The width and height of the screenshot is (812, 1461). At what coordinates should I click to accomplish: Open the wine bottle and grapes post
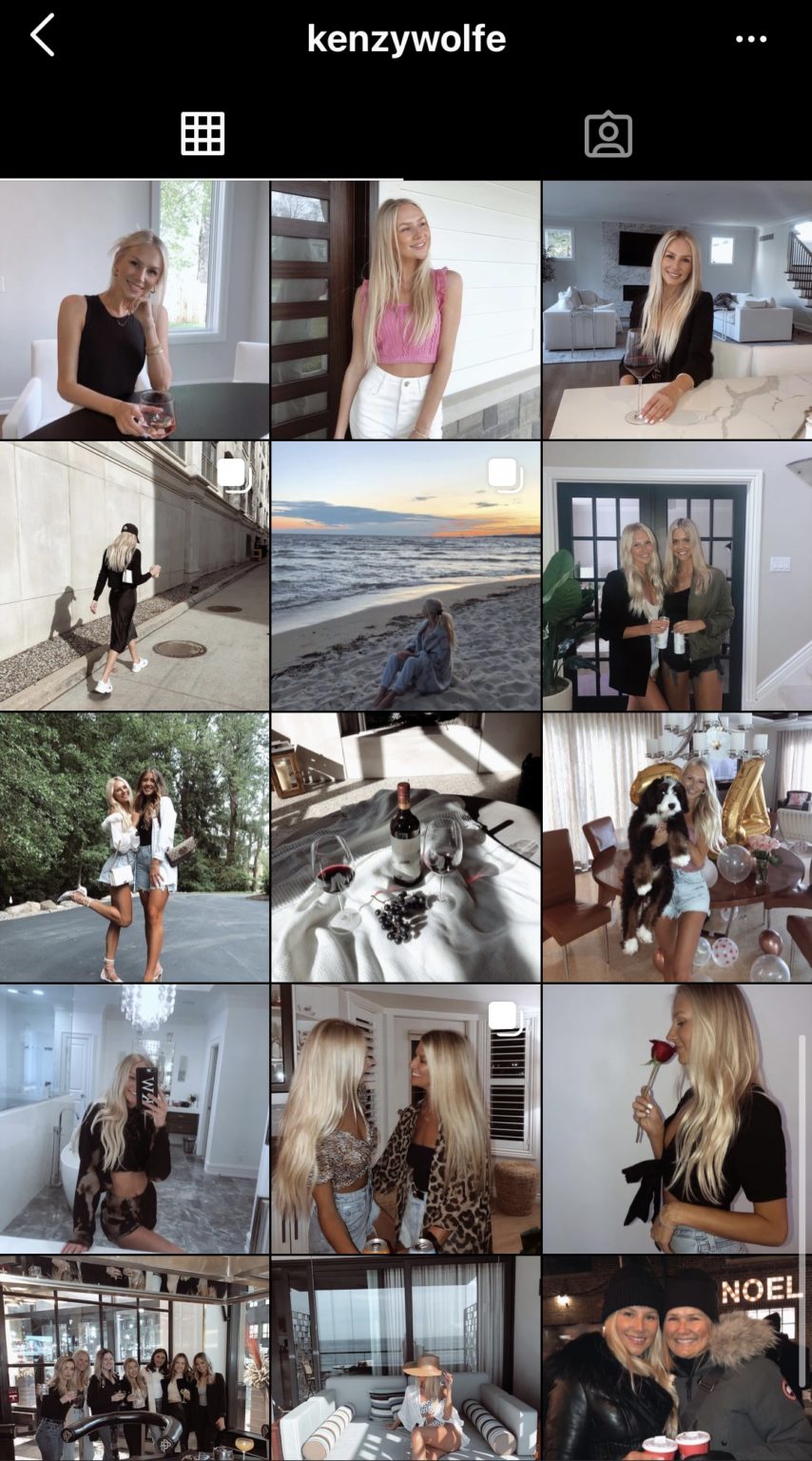405,847
